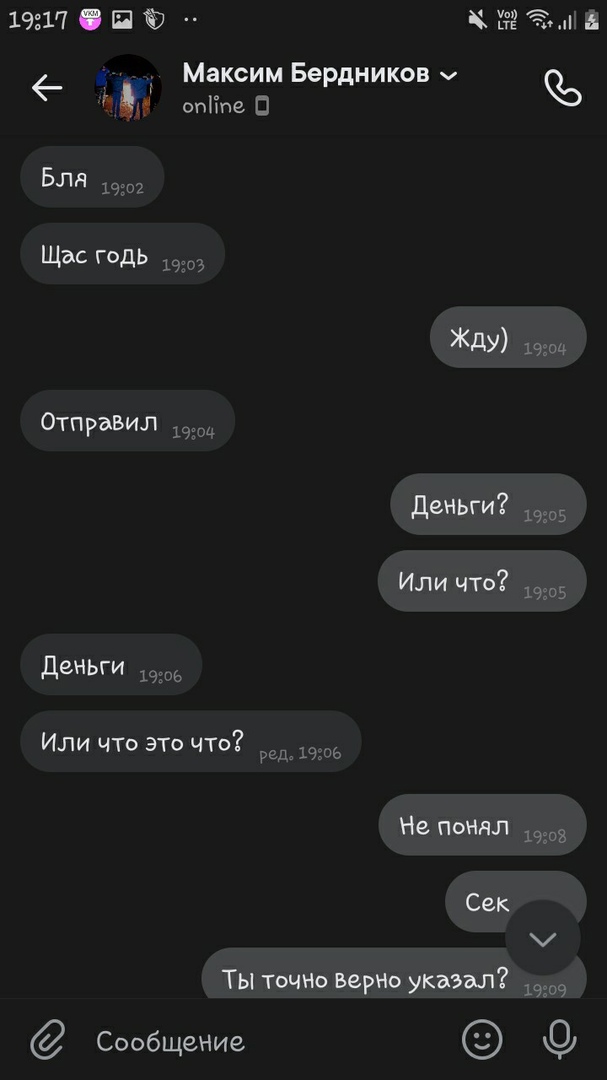Go back to the chat list
Screen dimensions: 607x1080
pos(47,88)
